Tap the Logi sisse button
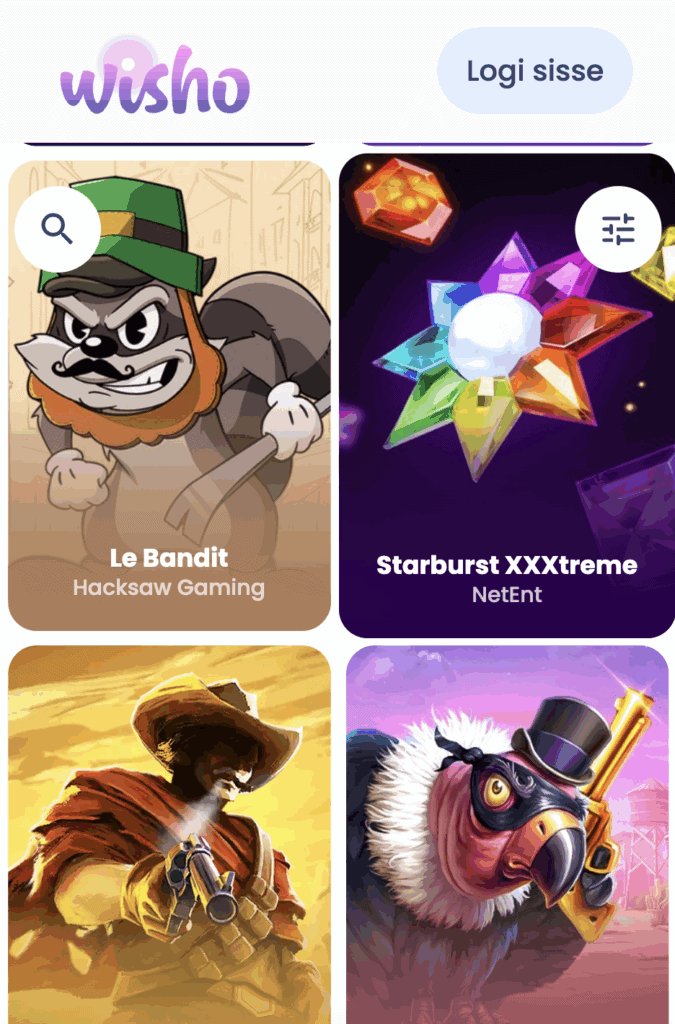Image resolution: width=675 pixels, height=1024 pixels. pyautogui.click(x=535, y=71)
